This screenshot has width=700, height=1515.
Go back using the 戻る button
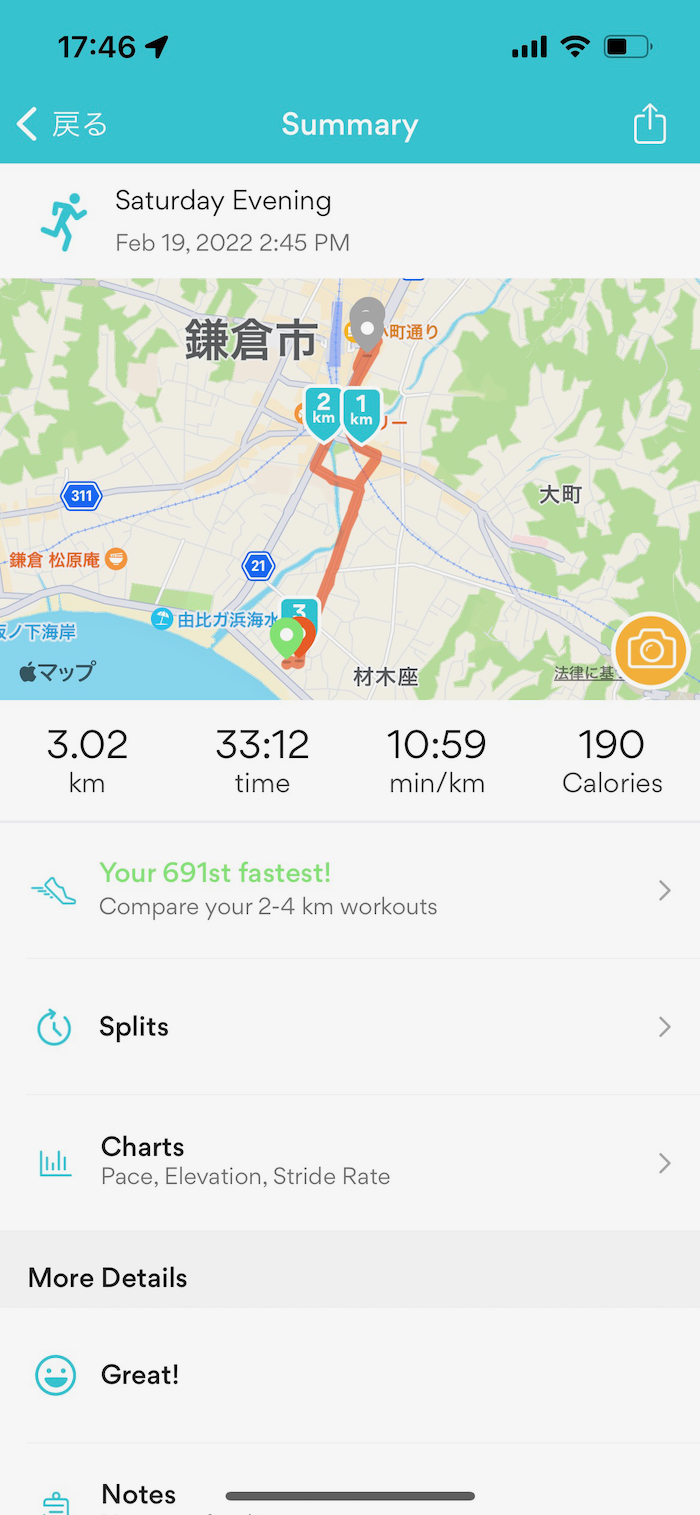62,125
